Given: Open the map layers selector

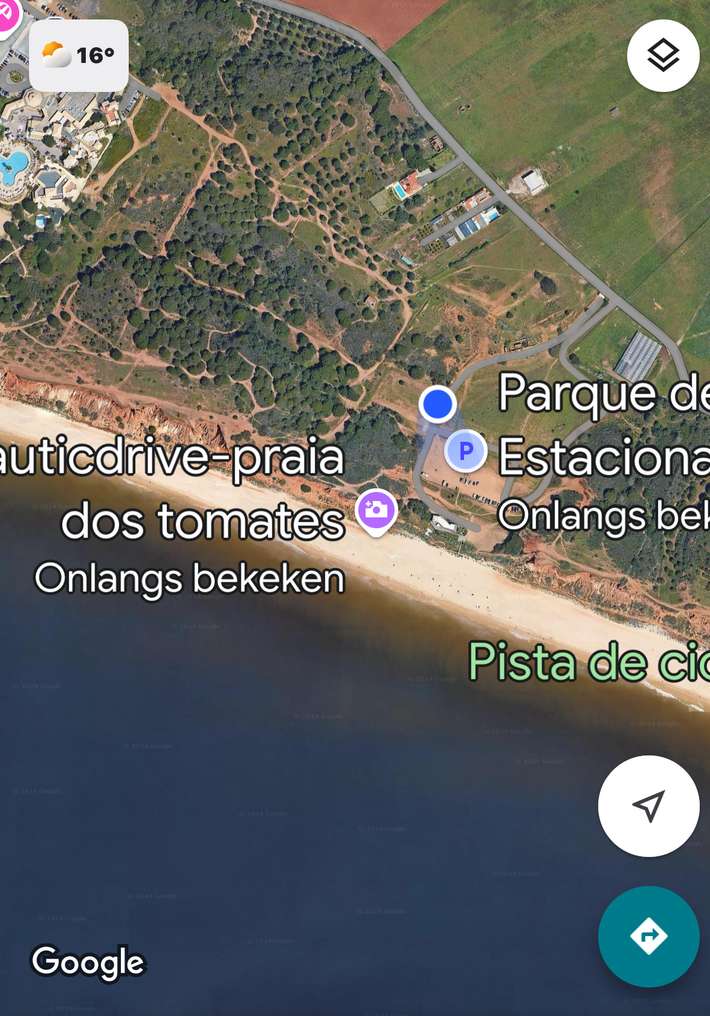Looking at the screenshot, I should click(x=663, y=56).
